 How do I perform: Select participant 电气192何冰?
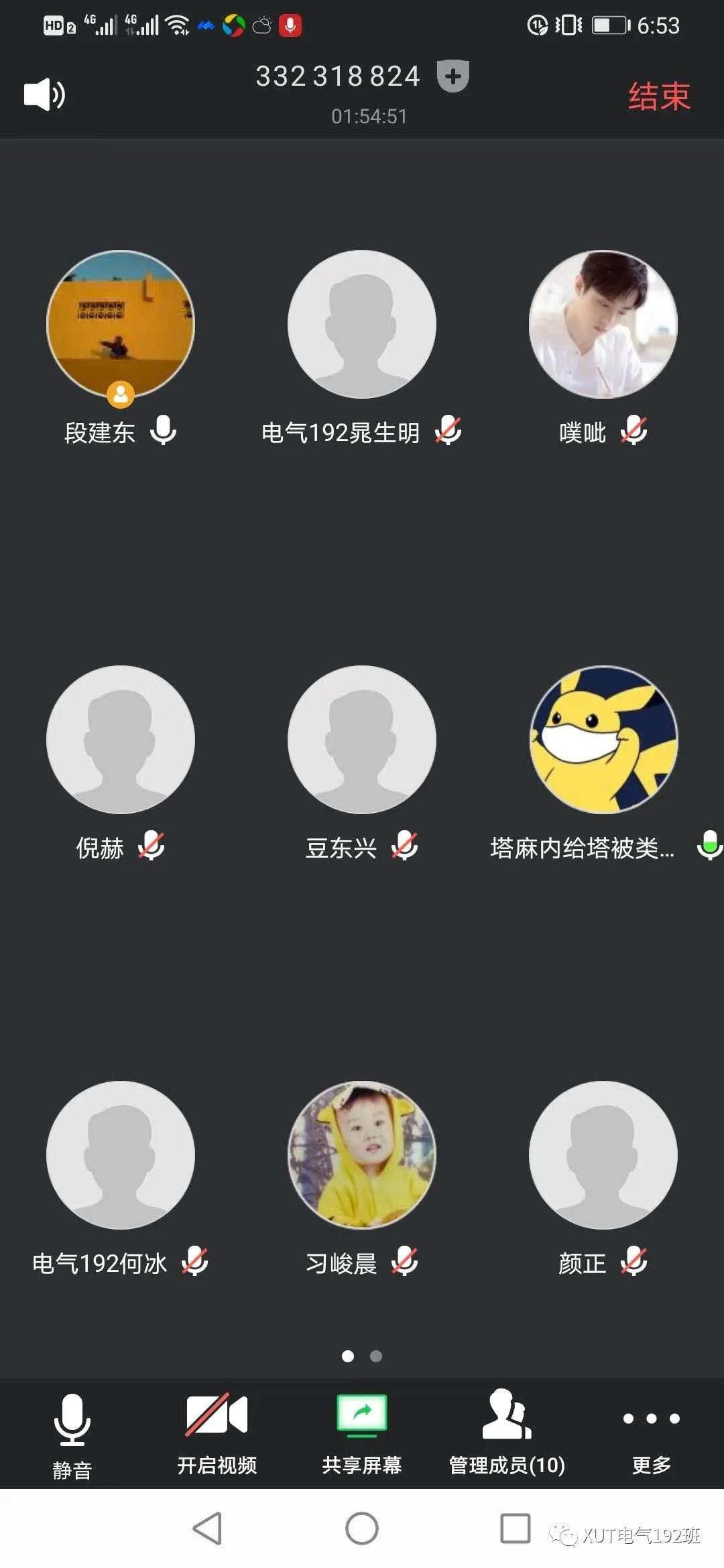click(121, 1155)
